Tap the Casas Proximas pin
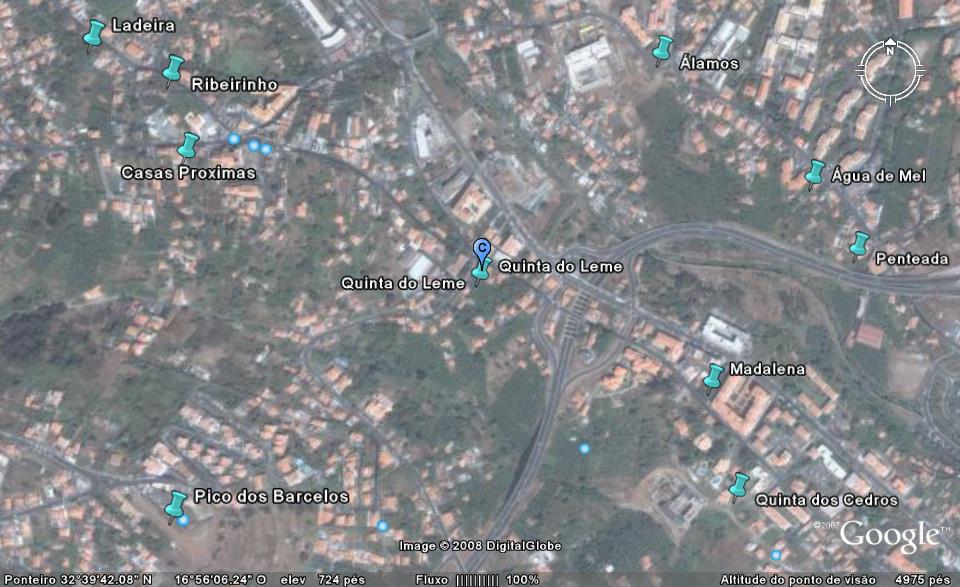Viewport: 960px width, 587px height. tap(189, 145)
